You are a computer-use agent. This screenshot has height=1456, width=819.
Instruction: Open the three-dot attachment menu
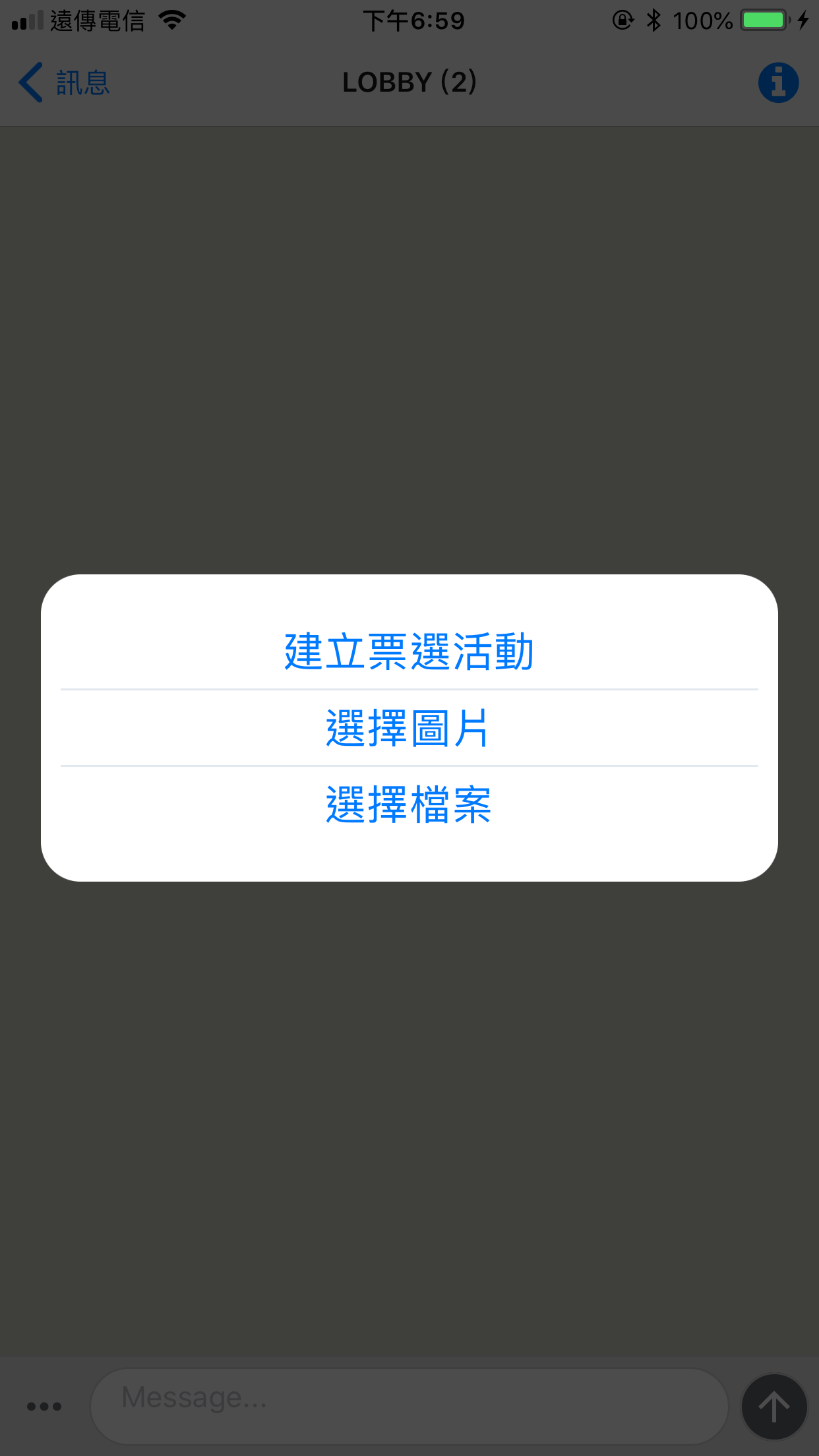pyautogui.click(x=44, y=1407)
